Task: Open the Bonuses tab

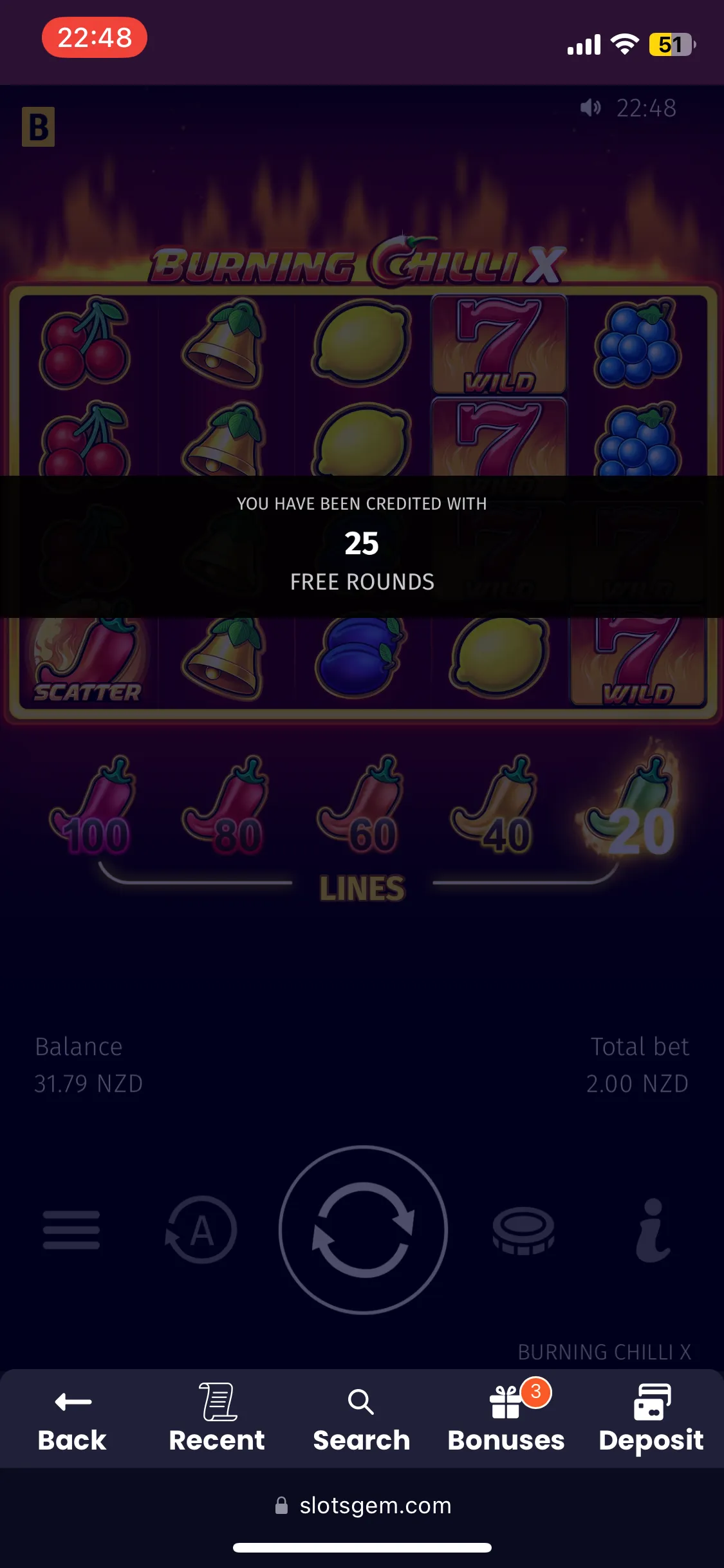Action: [506, 1419]
